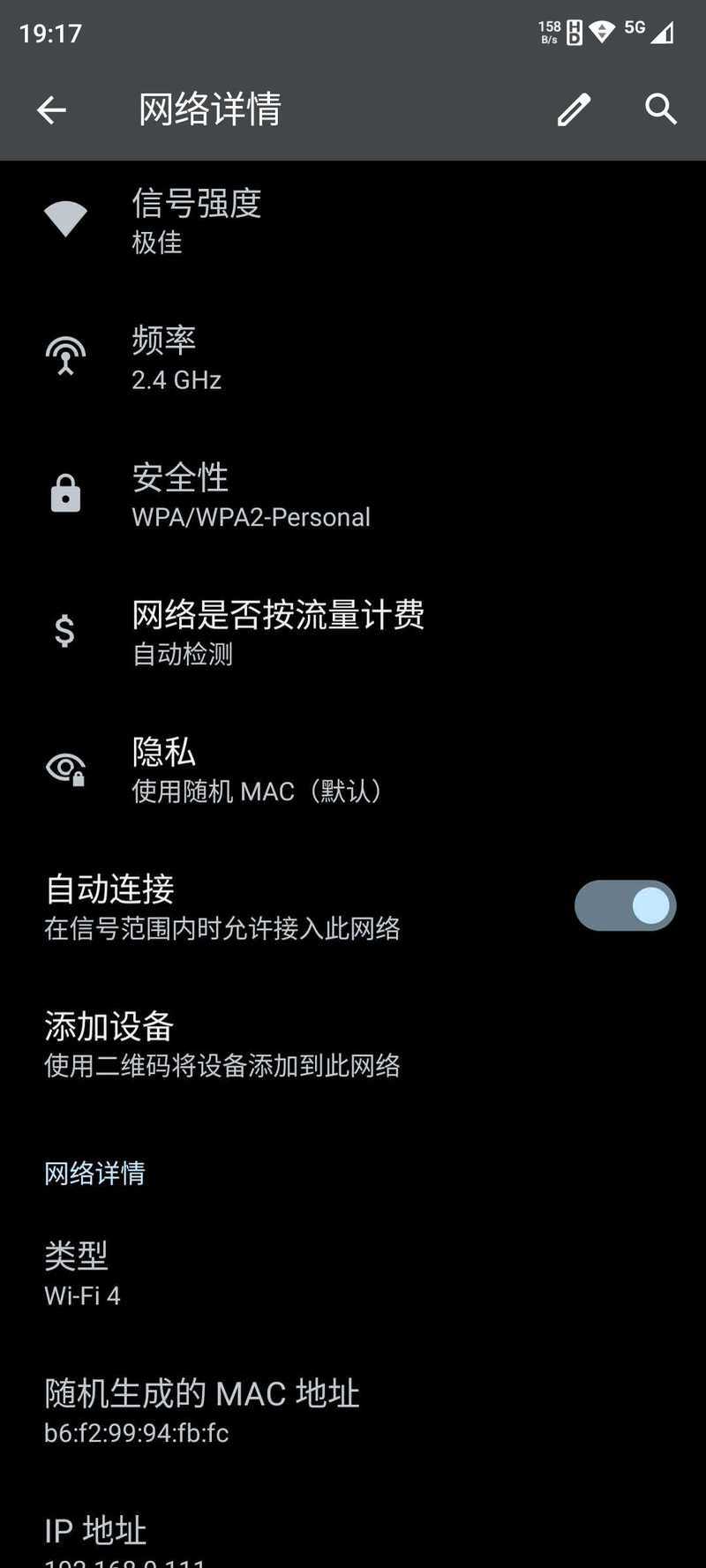Open 隐私 random MAC setting

(256, 769)
